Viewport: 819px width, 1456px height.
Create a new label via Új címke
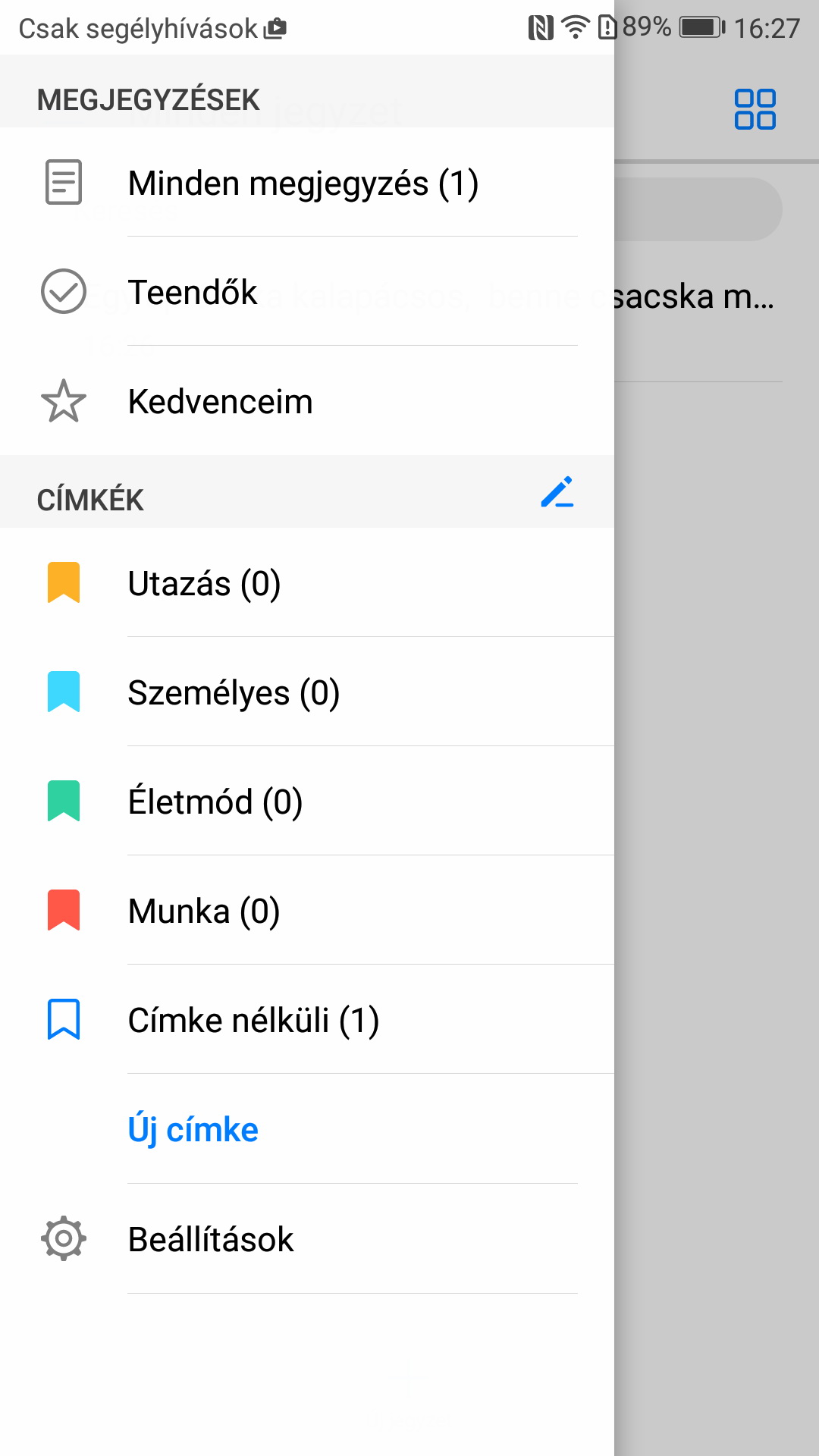pos(193,1130)
